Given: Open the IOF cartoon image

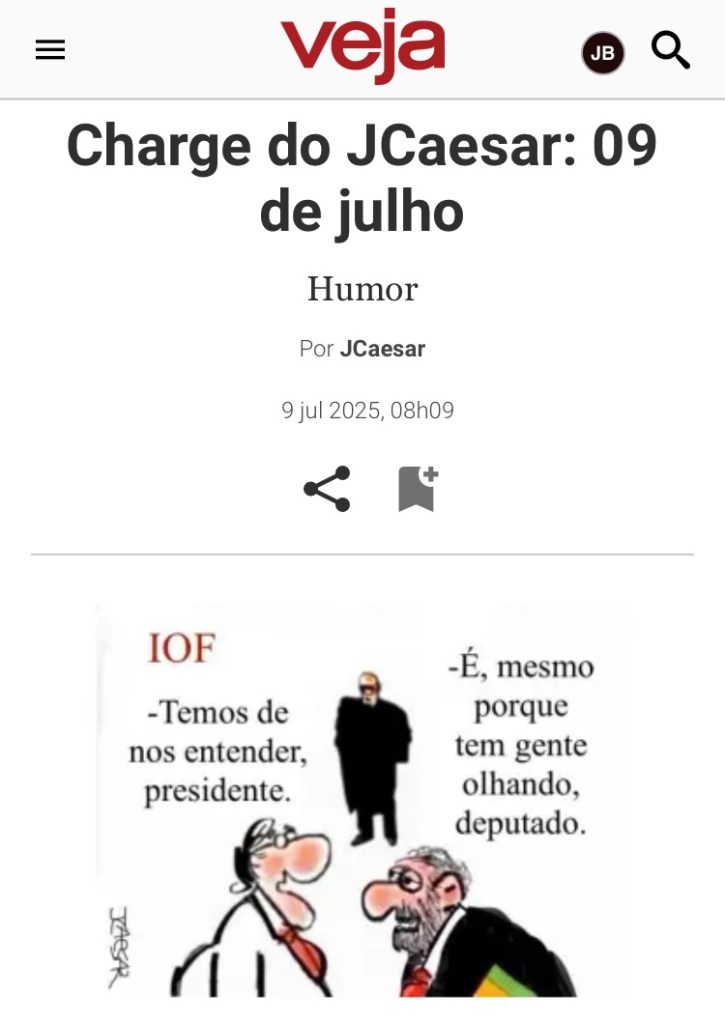Looking at the screenshot, I should (362, 800).
